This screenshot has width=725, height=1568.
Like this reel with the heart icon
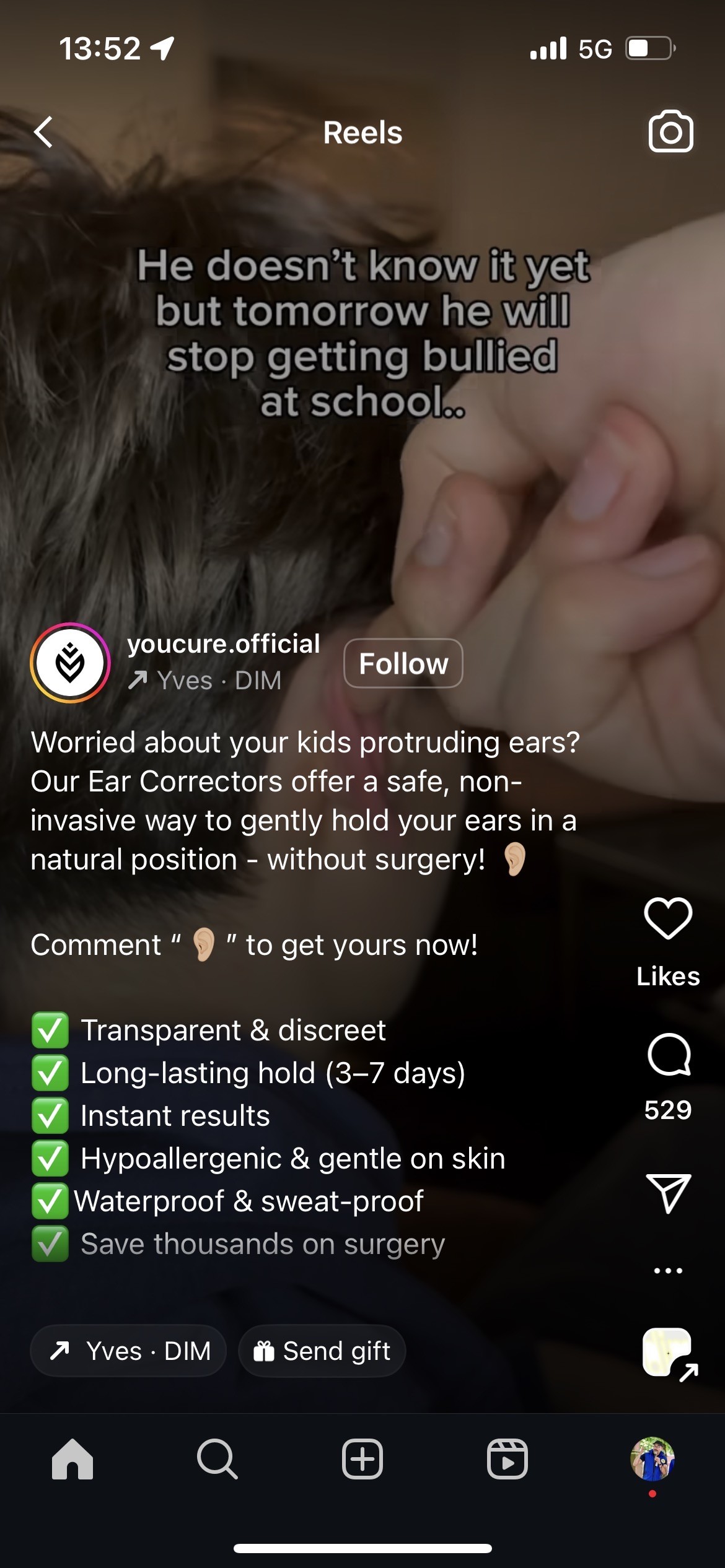(x=668, y=919)
